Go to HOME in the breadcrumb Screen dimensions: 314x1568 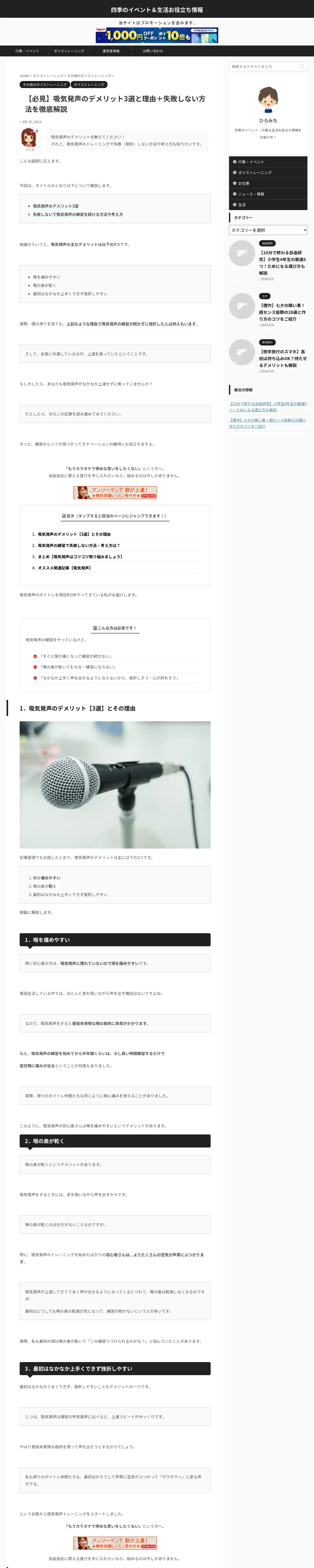coord(24,76)
